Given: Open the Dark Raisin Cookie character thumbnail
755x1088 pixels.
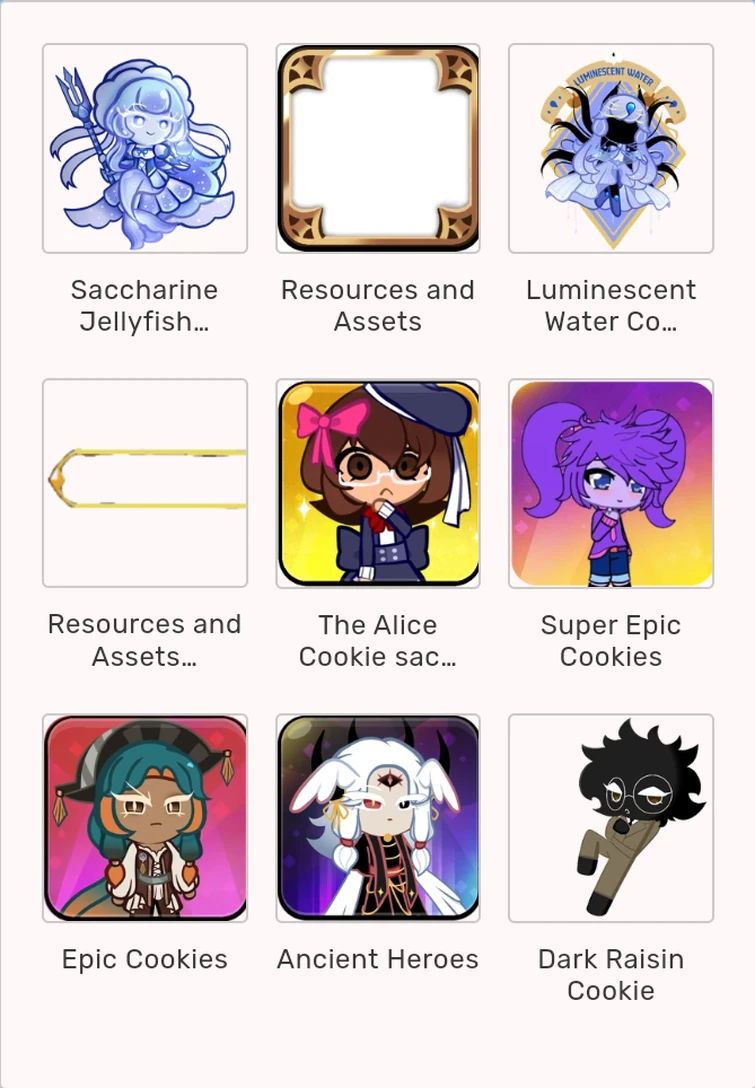Looking at the screenshot, I should coord(610,818).
